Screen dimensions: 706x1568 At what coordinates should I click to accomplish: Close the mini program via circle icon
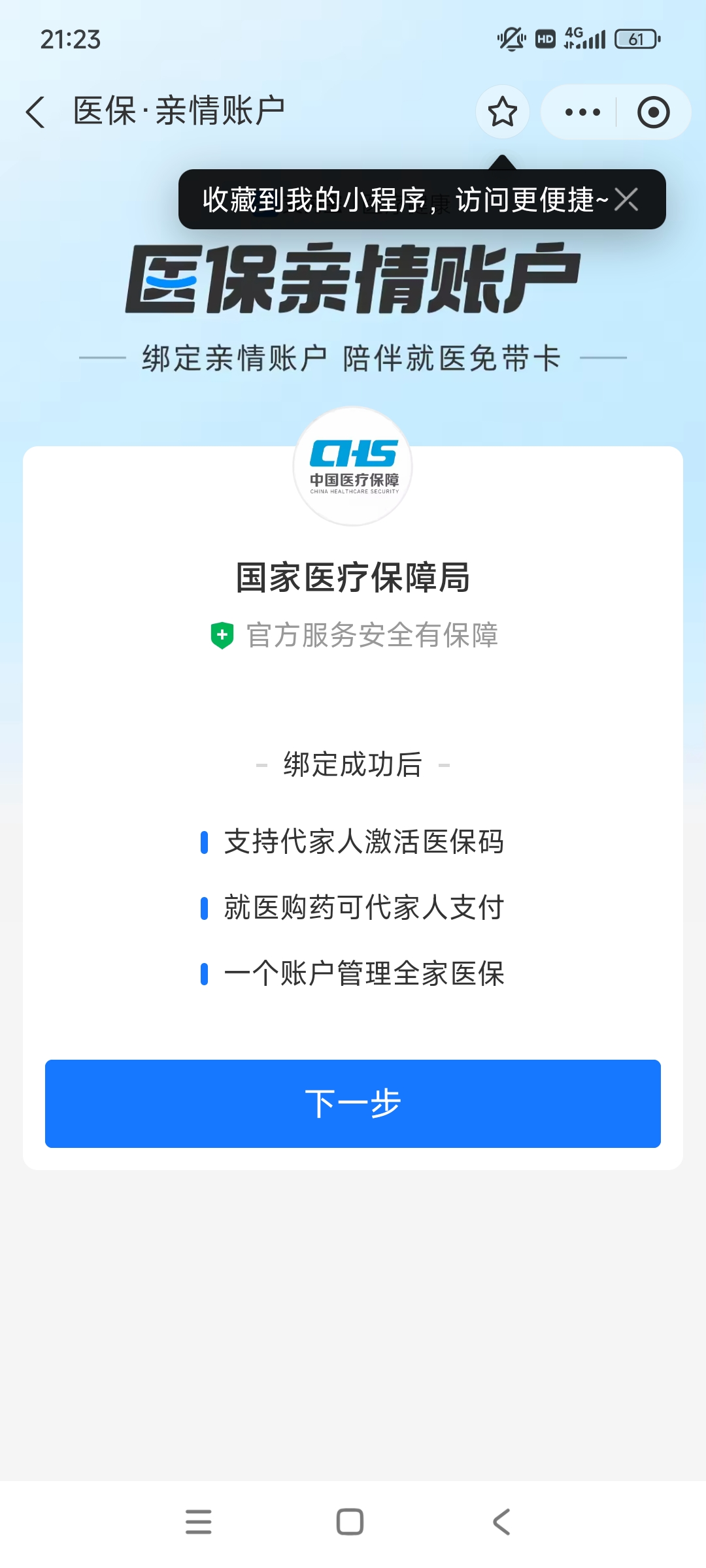click(653, 112)
